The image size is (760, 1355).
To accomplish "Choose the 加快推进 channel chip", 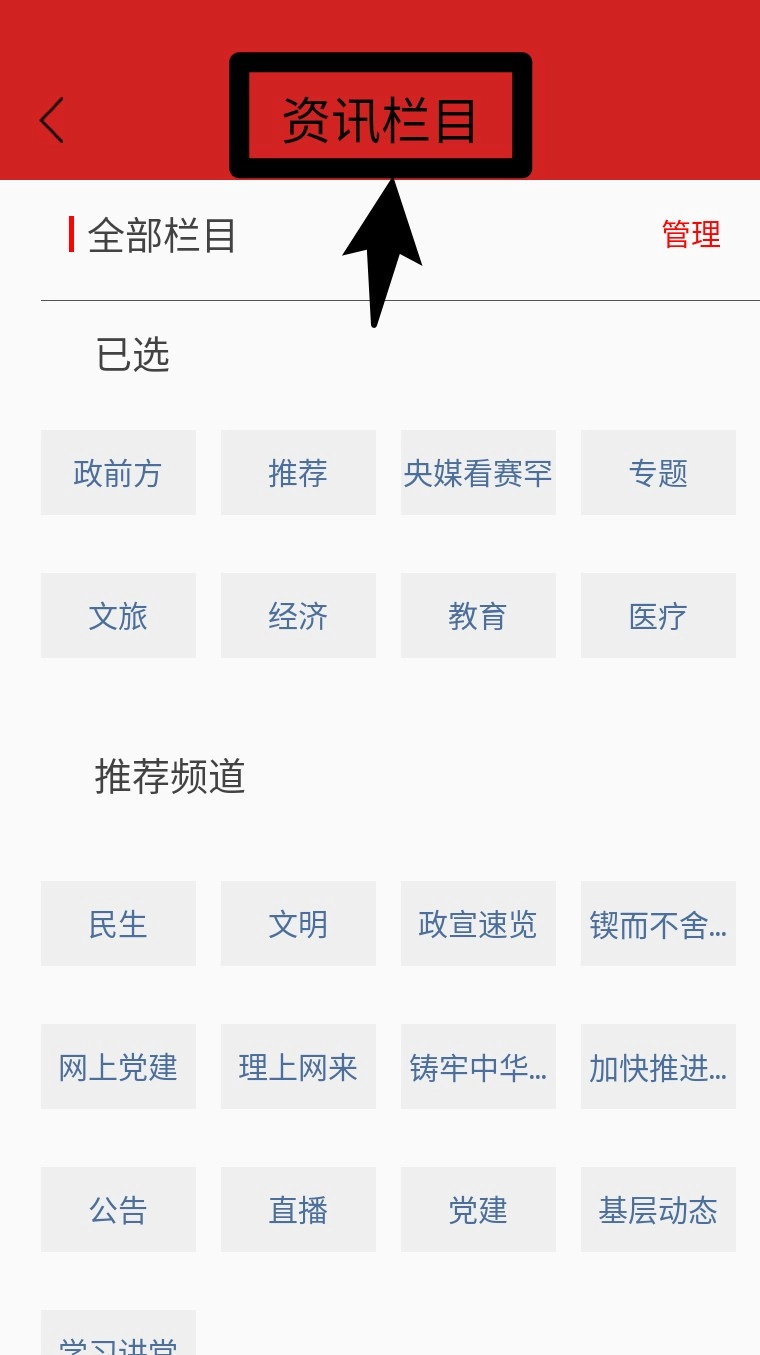I will pyautogui.click(x=658, y=1067).
